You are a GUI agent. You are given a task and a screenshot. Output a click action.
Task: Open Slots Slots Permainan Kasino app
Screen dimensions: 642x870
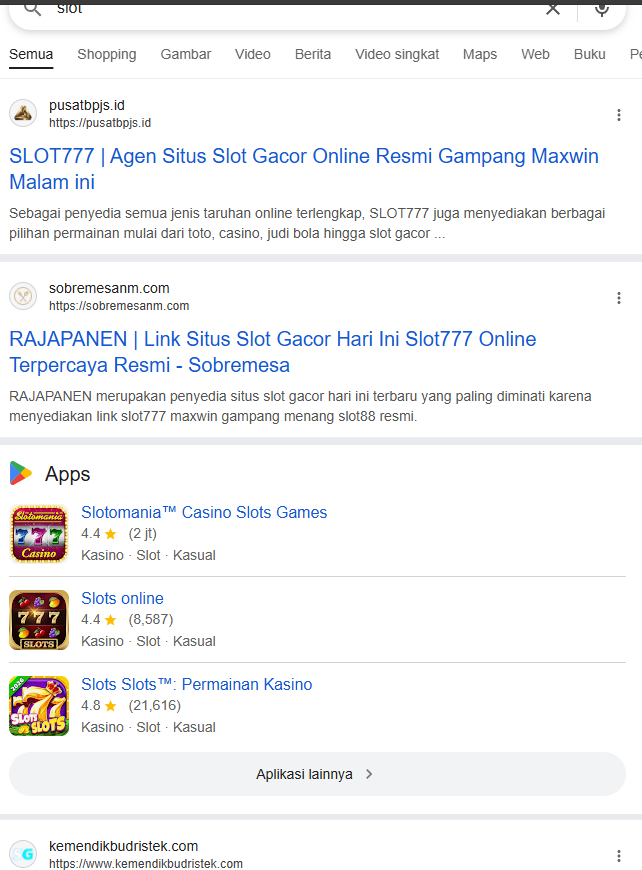196,684
